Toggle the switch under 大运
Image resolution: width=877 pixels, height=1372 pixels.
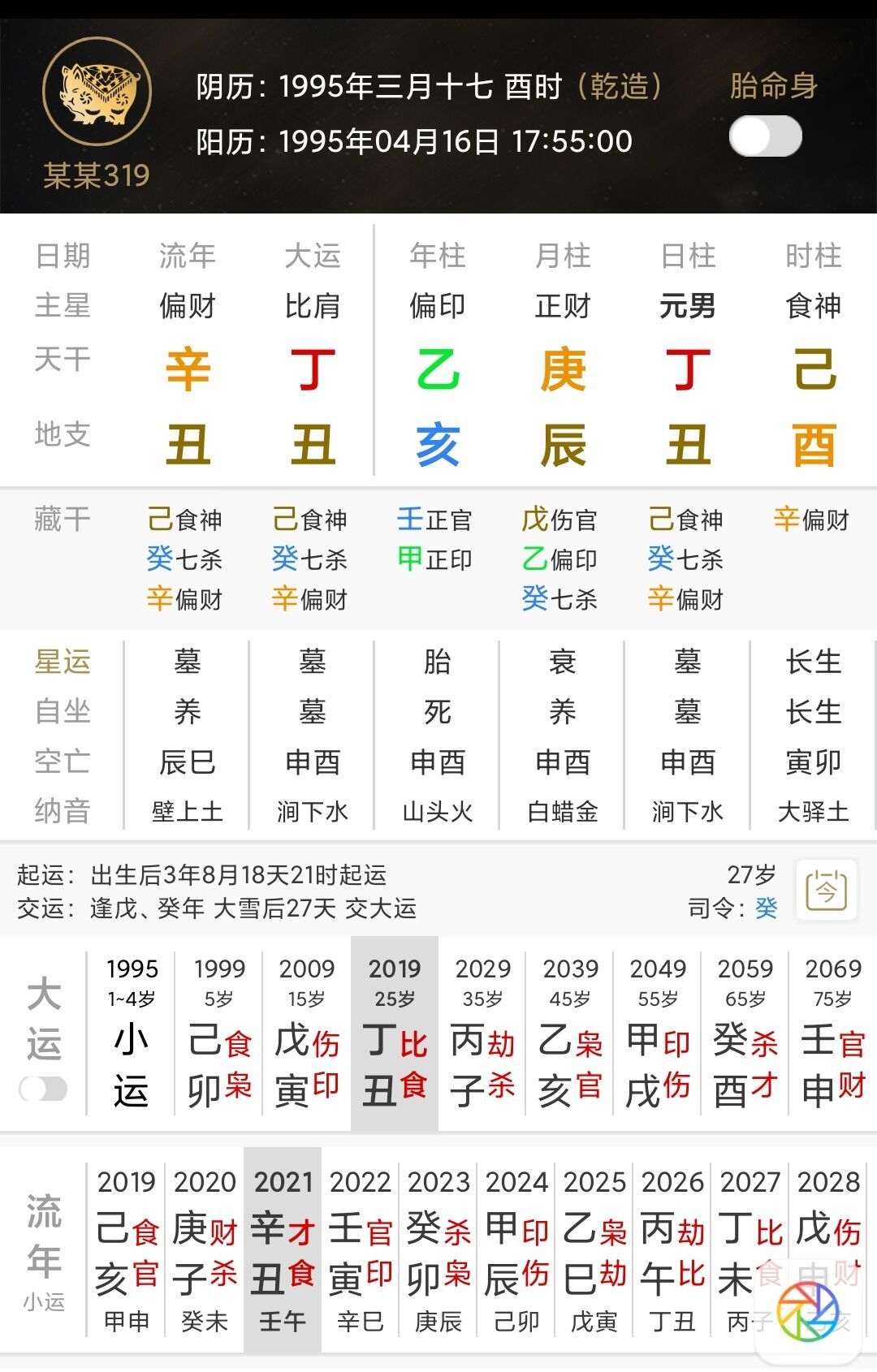(43, 1089)
